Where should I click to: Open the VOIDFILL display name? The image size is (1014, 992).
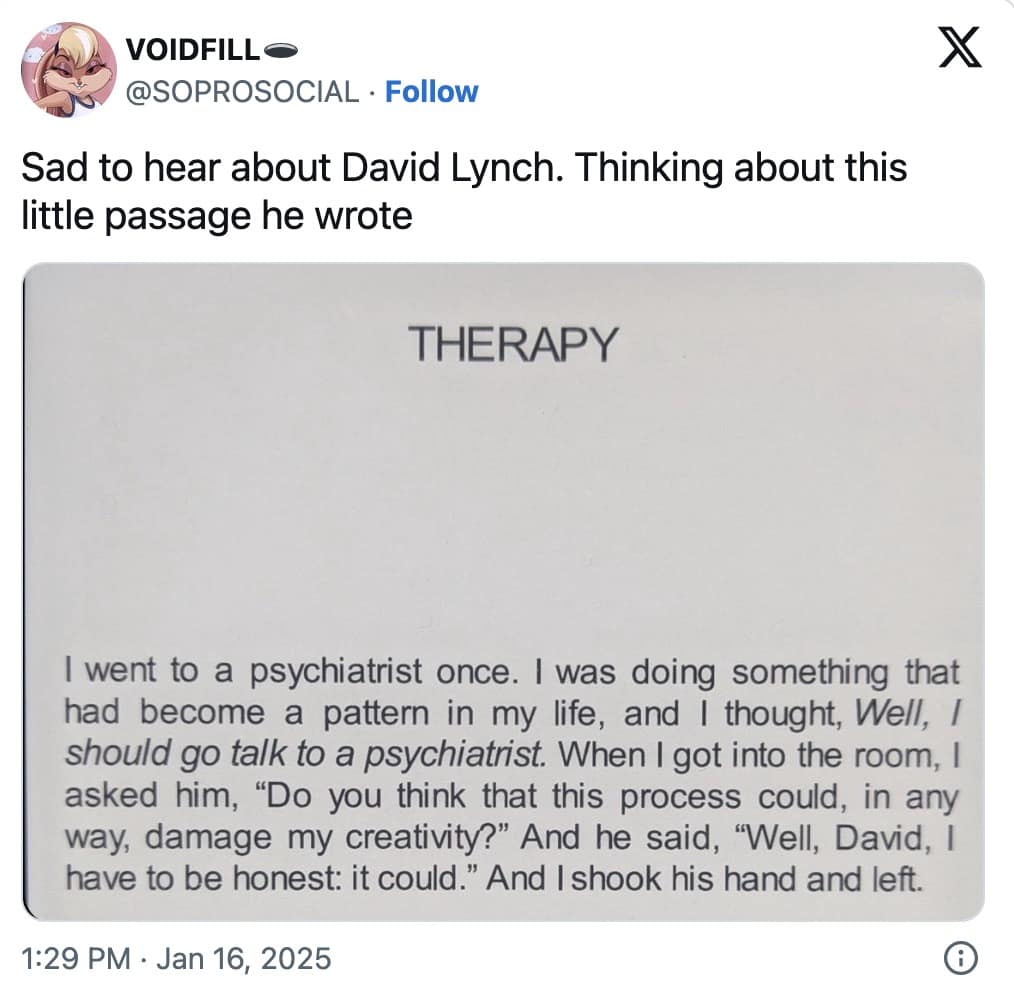(189, 51)
